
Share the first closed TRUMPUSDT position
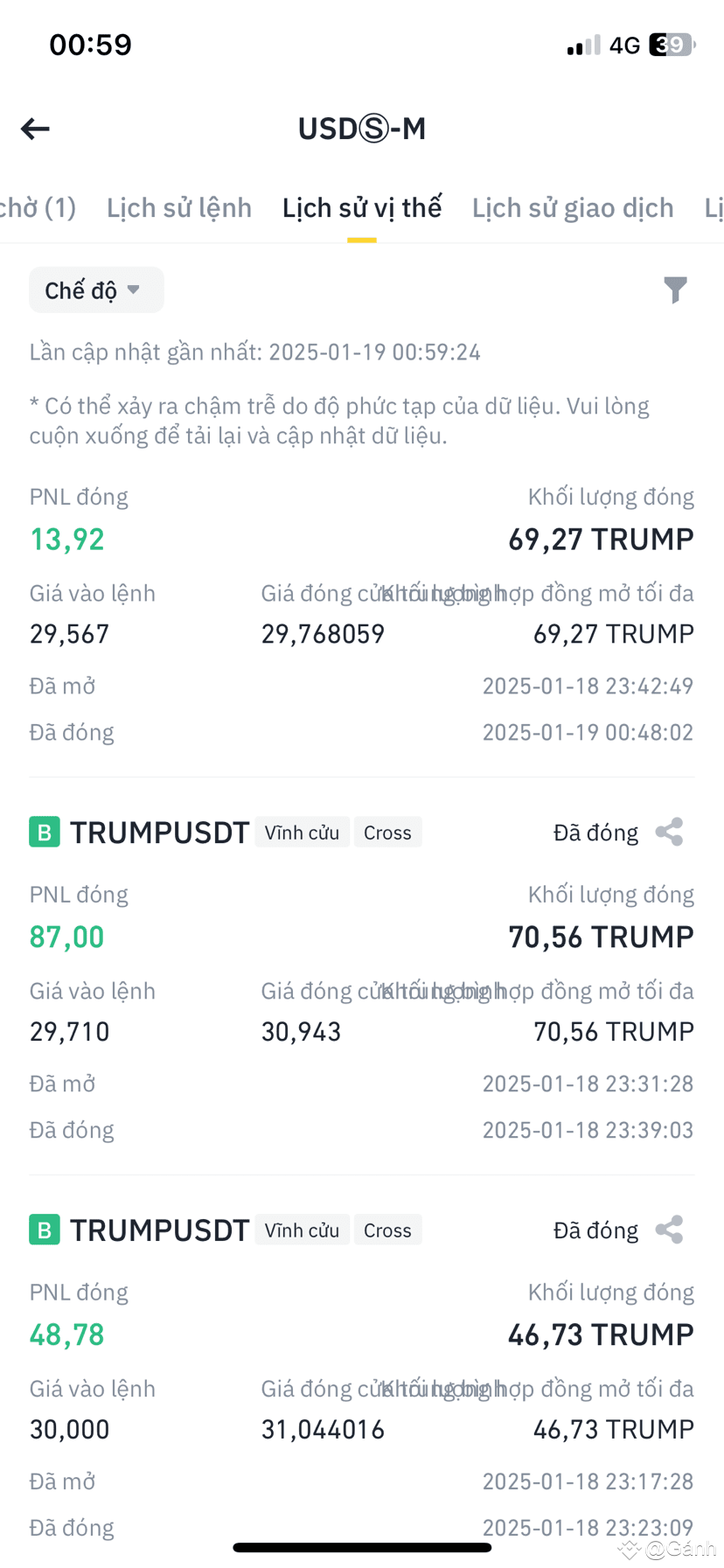coord(669,832)
